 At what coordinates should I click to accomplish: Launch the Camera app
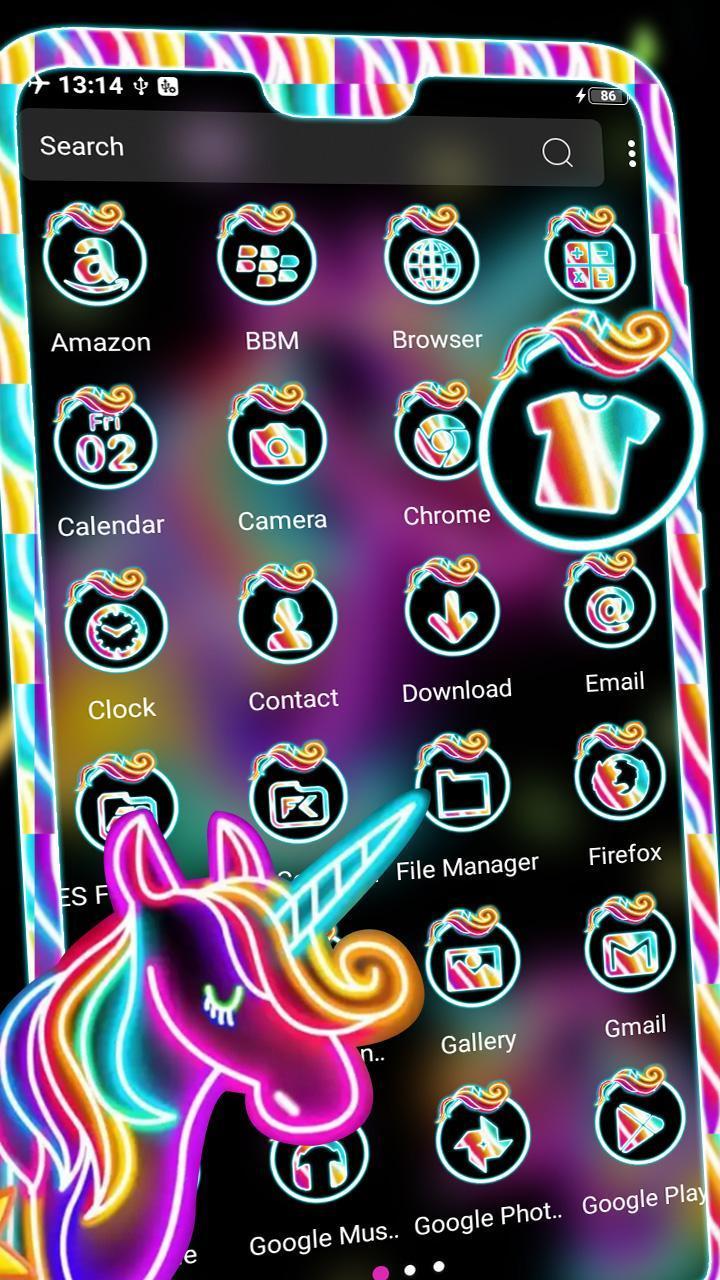(277, 443)
